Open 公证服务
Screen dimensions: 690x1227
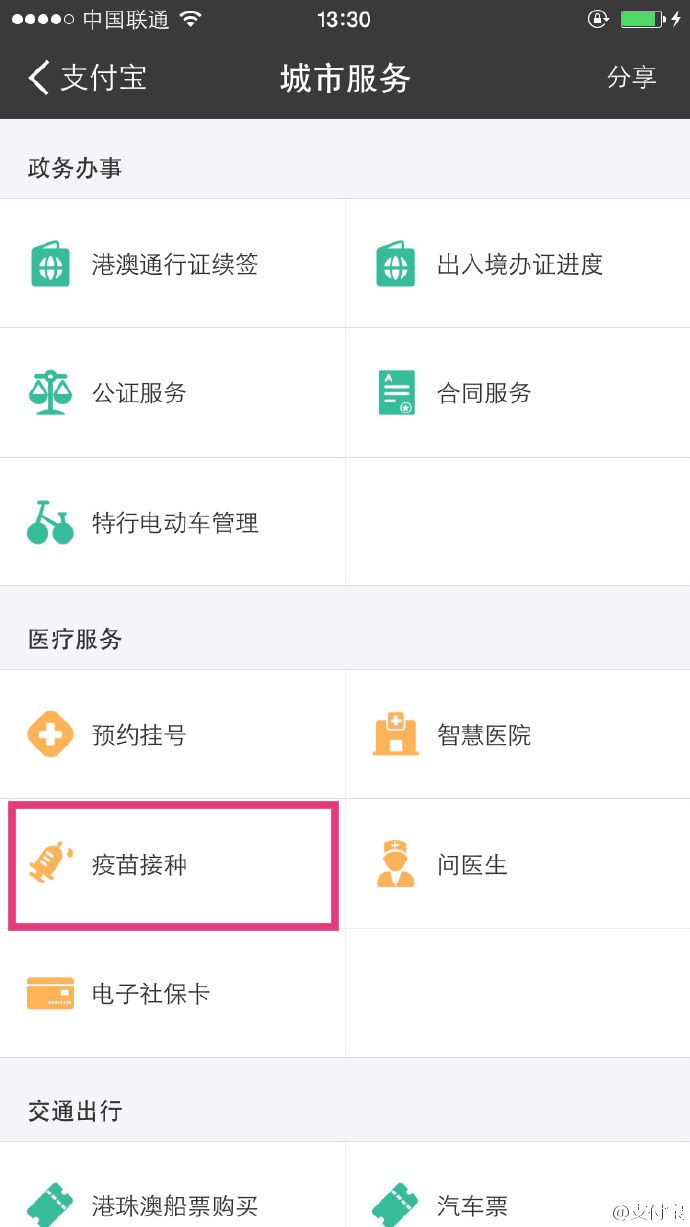pyautogui.click(x=173, y=393)
